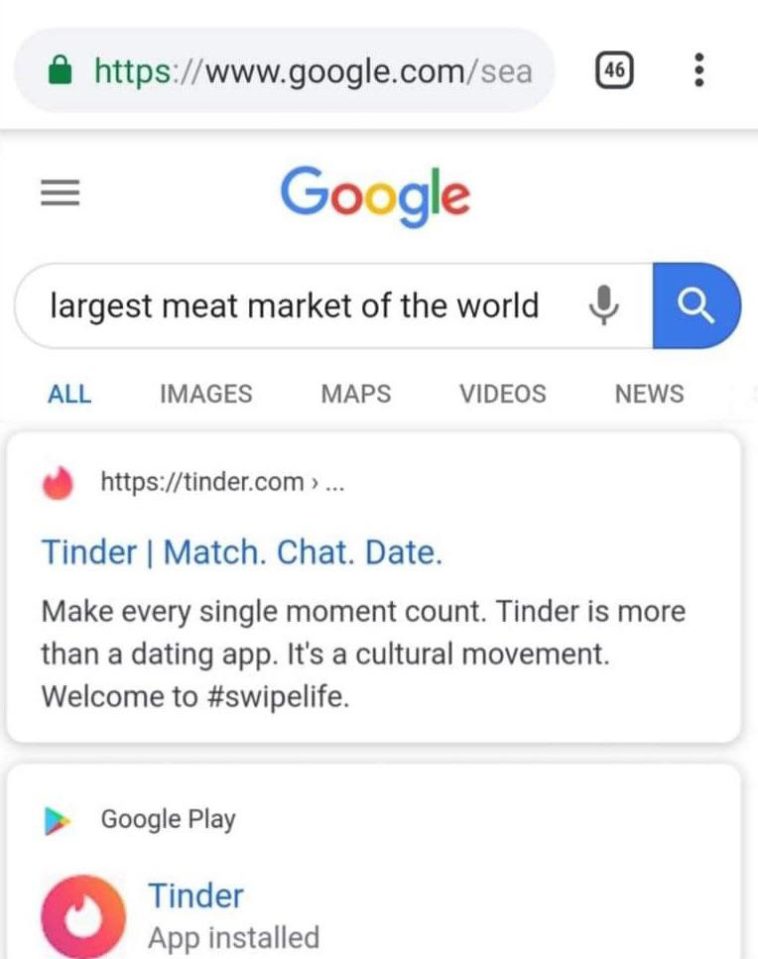Image resolution: width=758 pixels, height=959 pixels.
Task: Open the Tinder | Match. Chat. Date. result
Action: pos(241,552)
